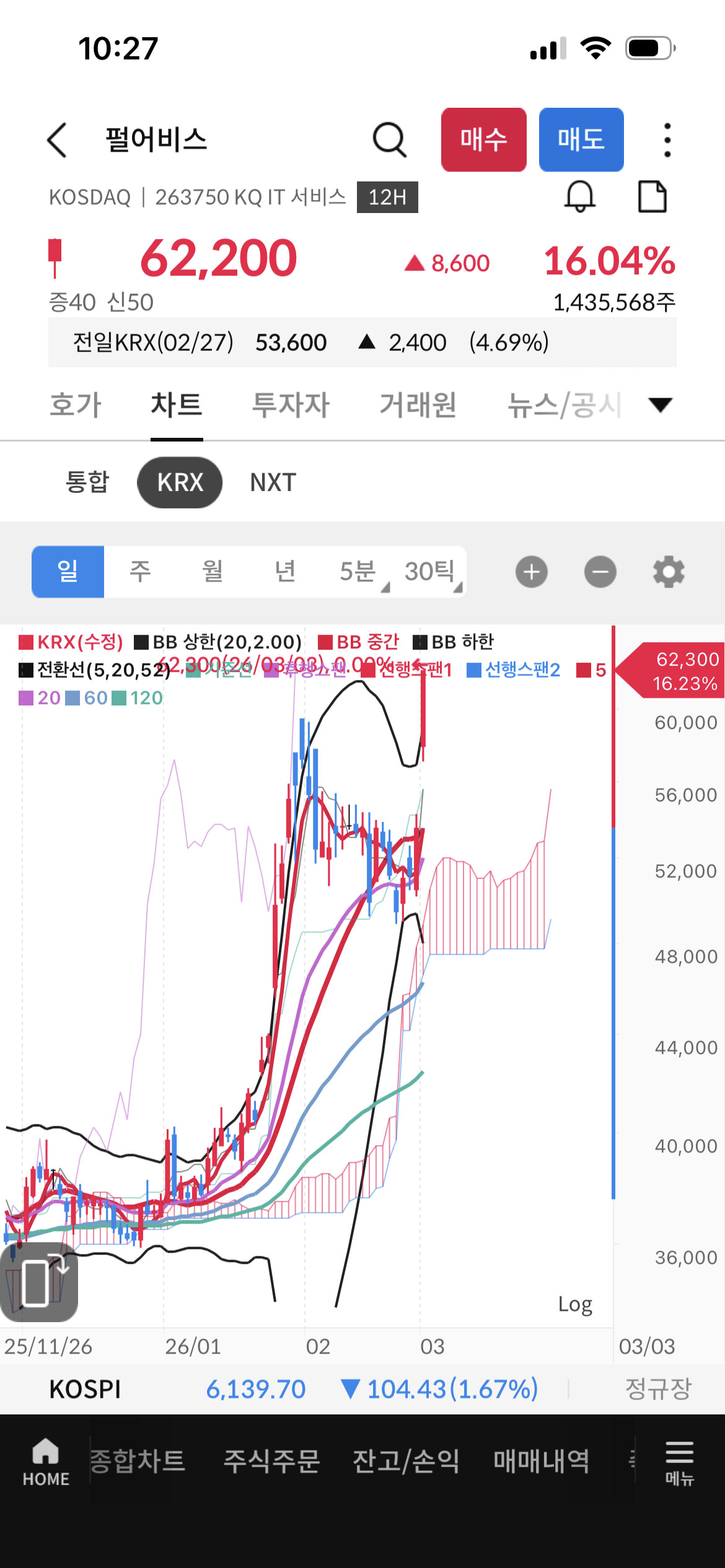This screenshot has width=725, height=1568.
Task: Select the 통합 market option
Action: click(x=87, y=482)
